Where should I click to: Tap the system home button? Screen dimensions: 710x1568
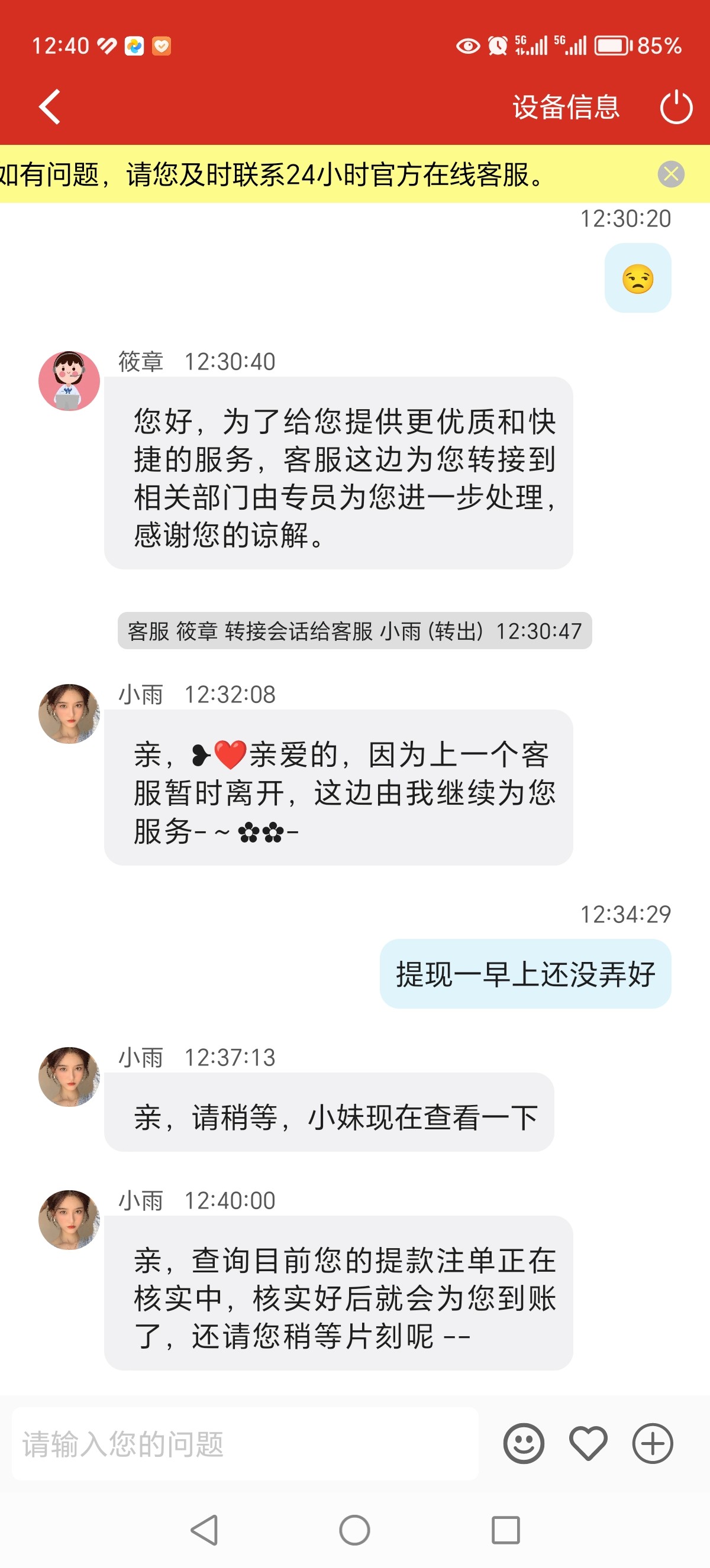[x=354, y=1530]
